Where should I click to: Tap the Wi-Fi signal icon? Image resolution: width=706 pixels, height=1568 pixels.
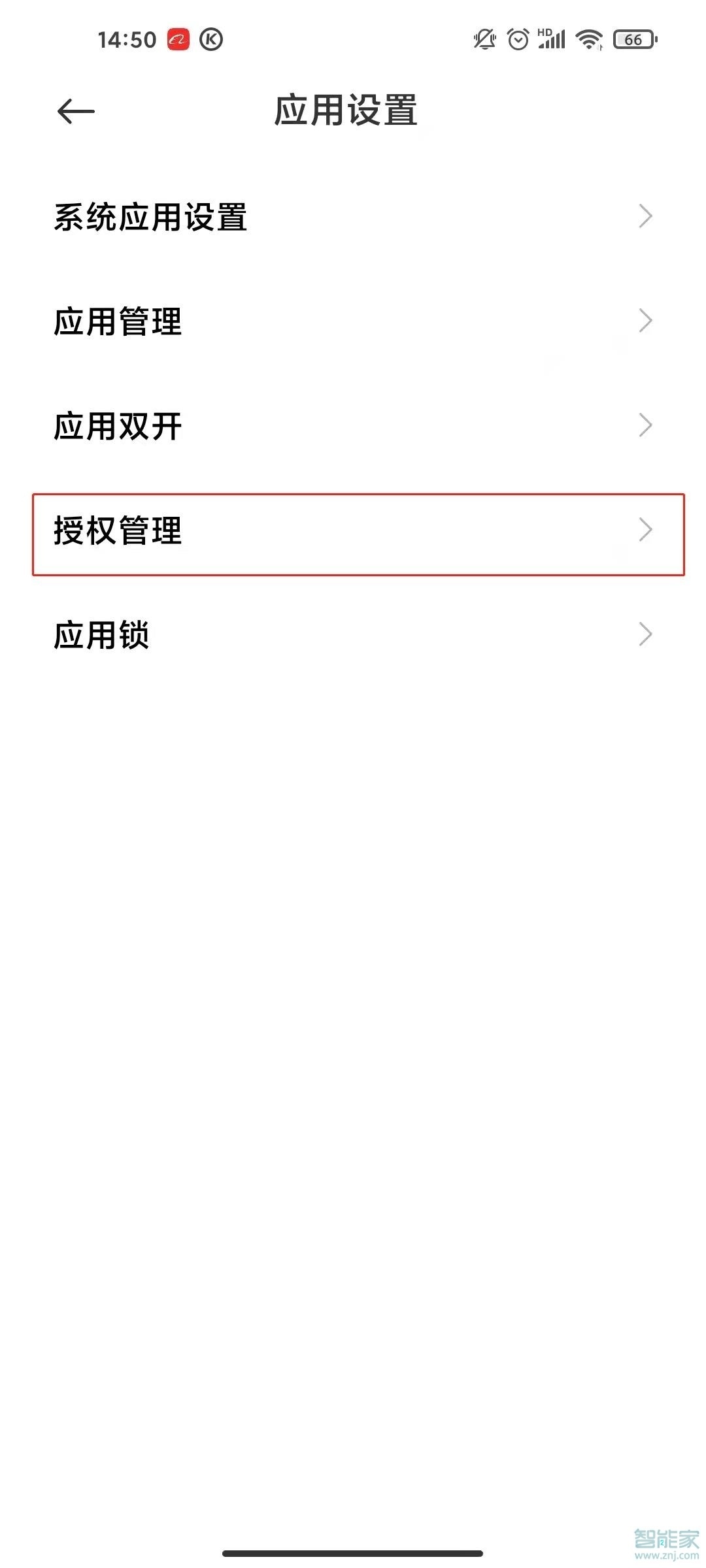click(587, 39)
